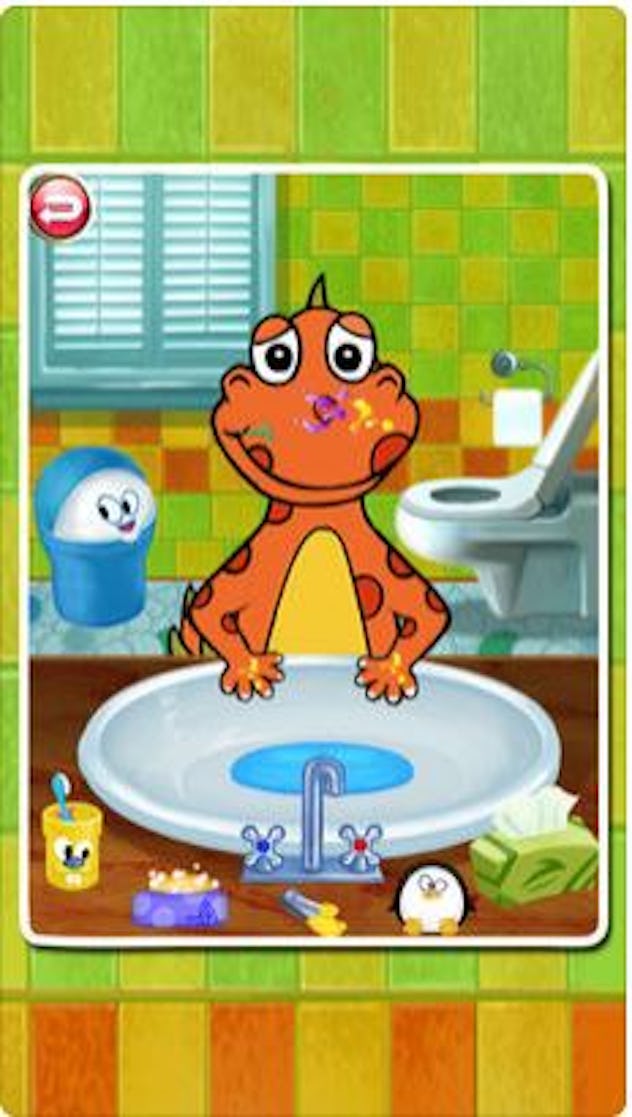
Task: Tap the penguin toy by the sink
Action: (x=429, y=900)
